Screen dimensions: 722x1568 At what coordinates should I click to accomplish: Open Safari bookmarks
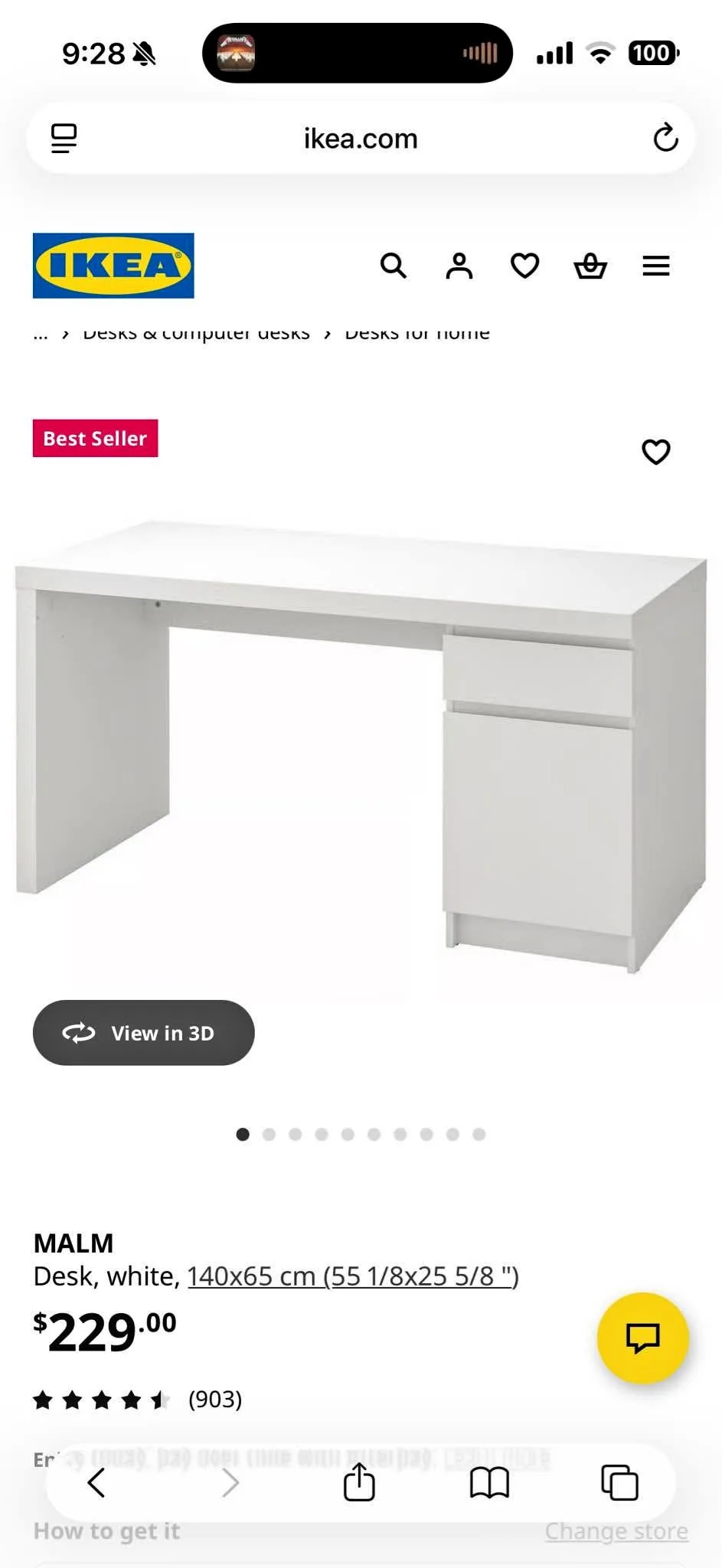point(489,1483)
